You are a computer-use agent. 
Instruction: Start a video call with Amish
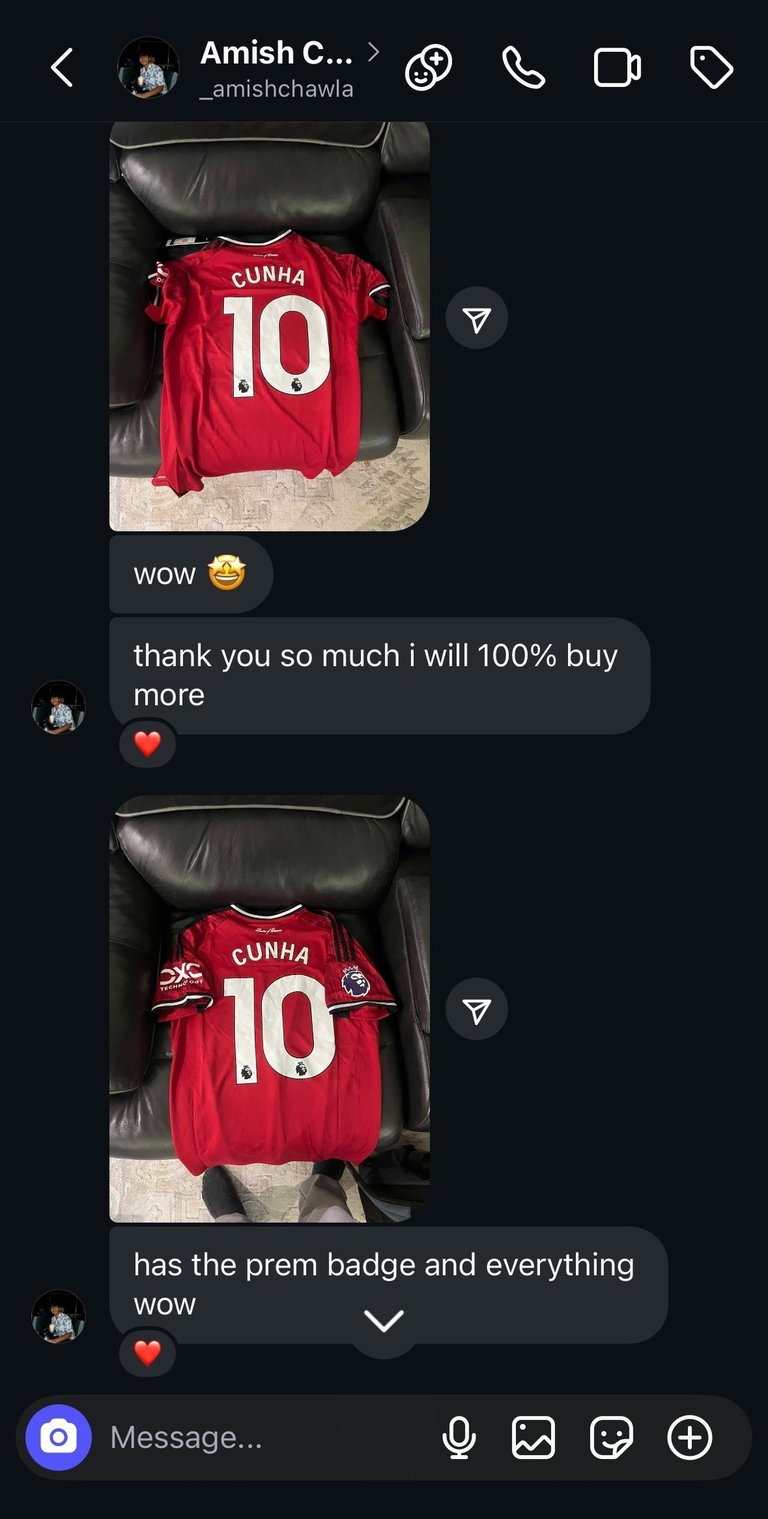click(x=617, y=68)
